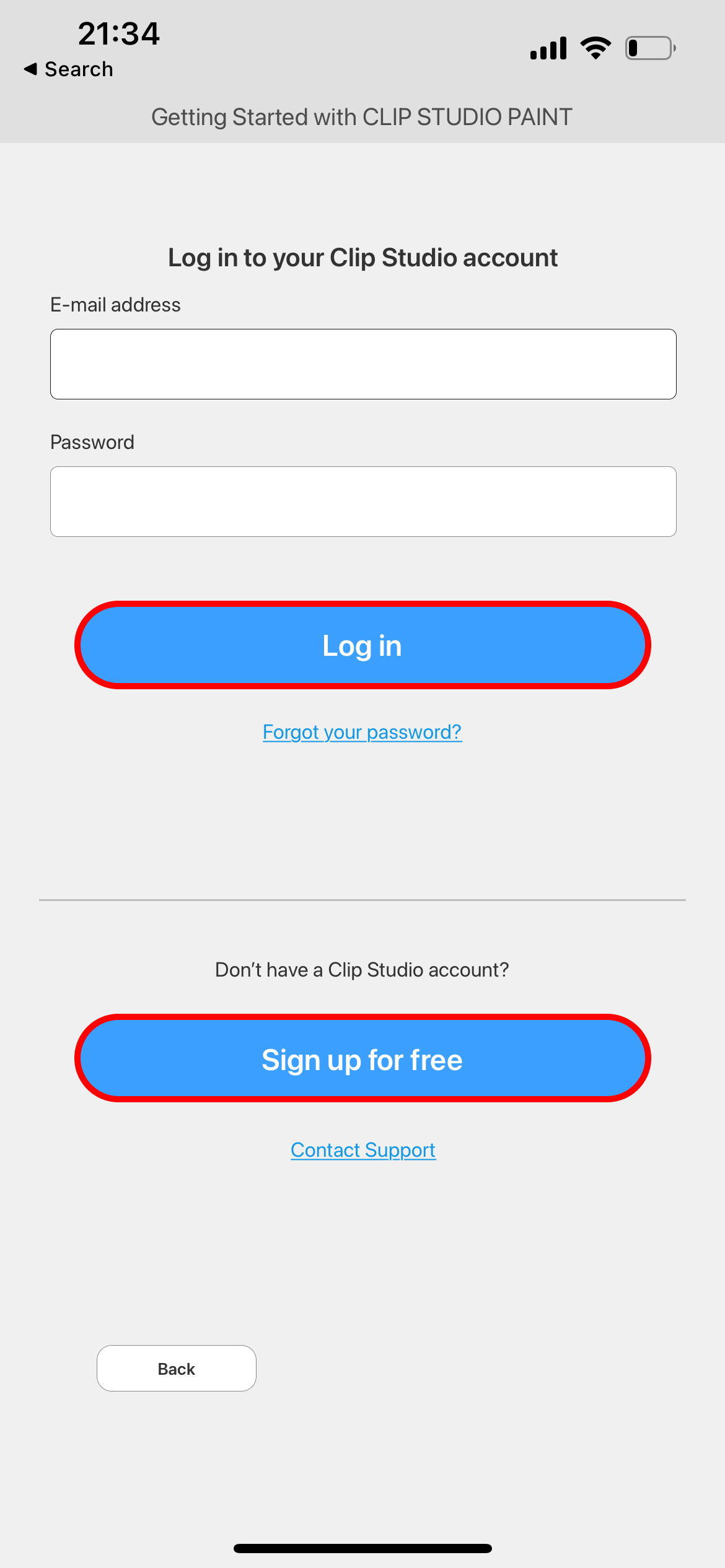Tap the Password input field
The image size is (725, 1568).
point(362,502)
